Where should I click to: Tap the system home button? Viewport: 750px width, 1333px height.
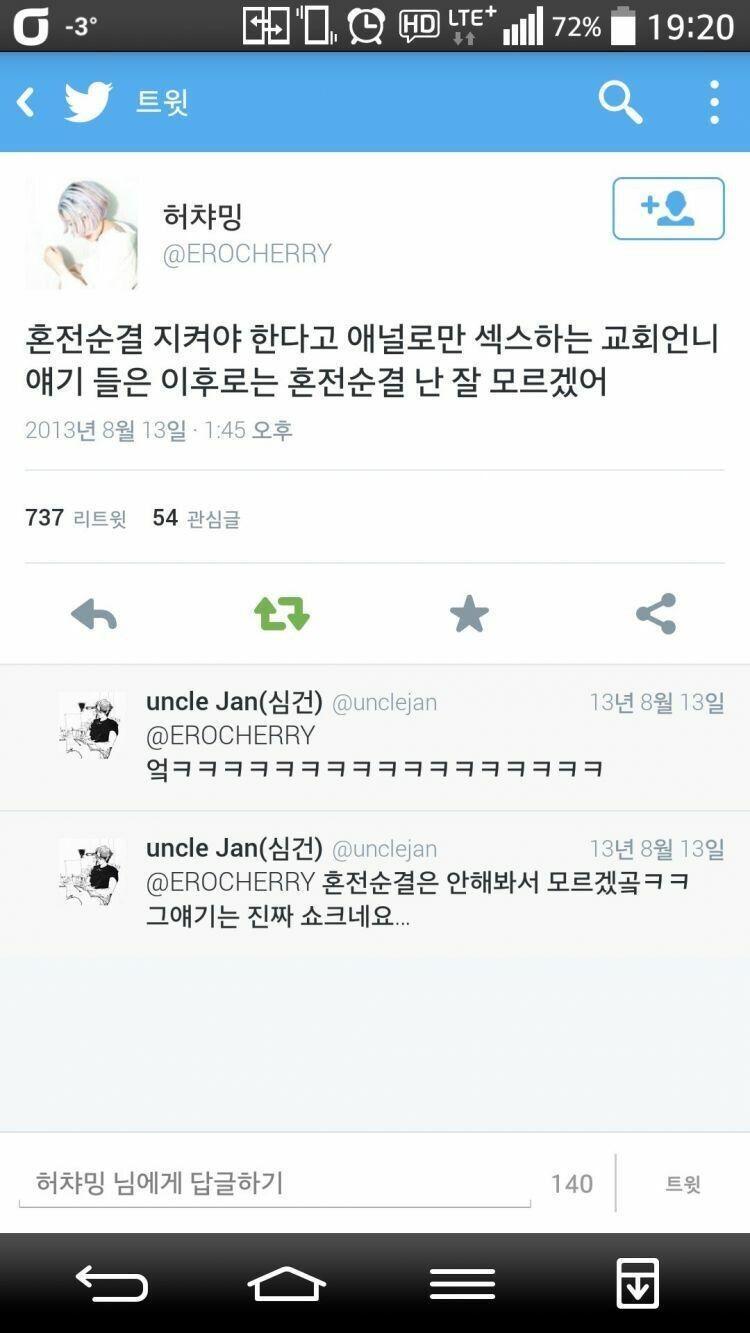tap(286, 1283)
